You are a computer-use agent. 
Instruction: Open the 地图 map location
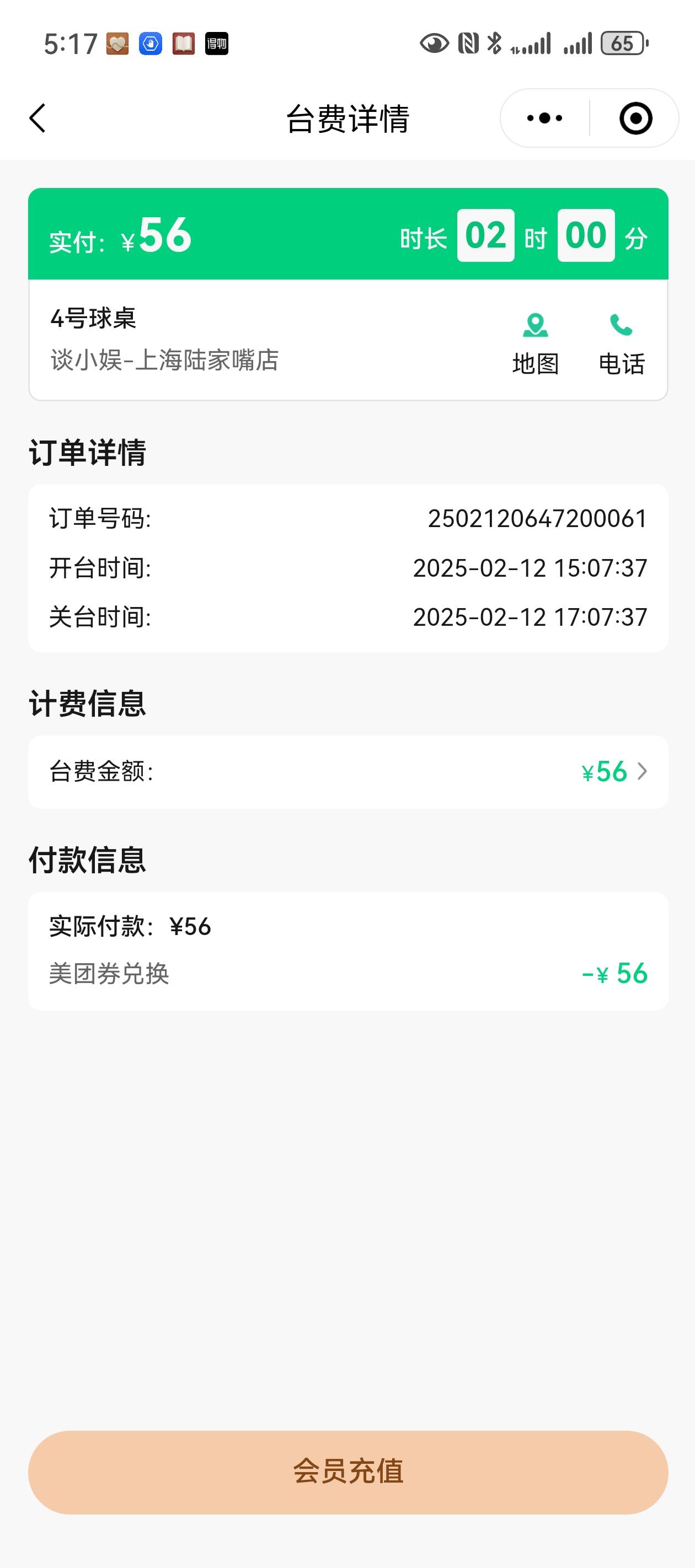pyautogui.click(x=536, y=345)
